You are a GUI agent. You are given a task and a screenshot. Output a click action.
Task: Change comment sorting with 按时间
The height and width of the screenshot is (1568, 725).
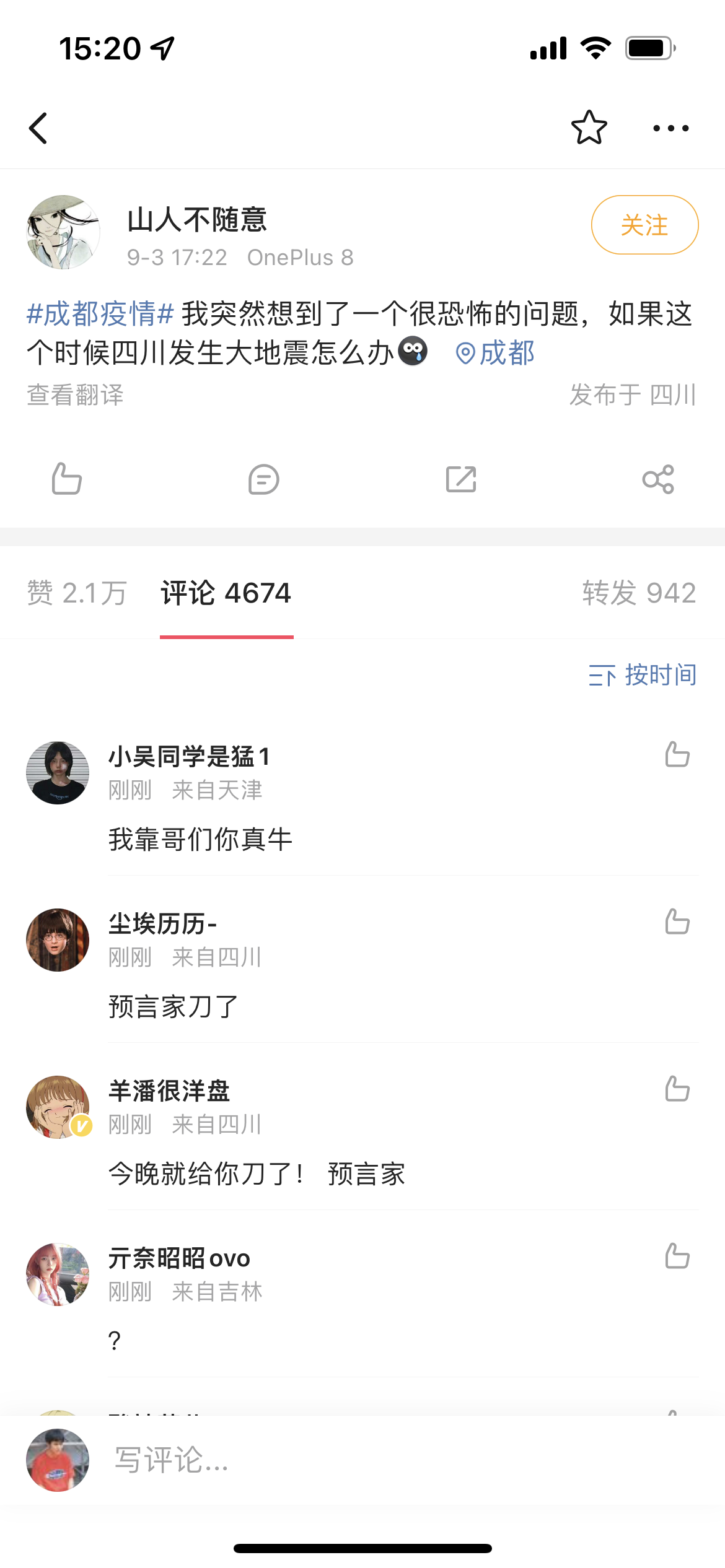point(643,674)
